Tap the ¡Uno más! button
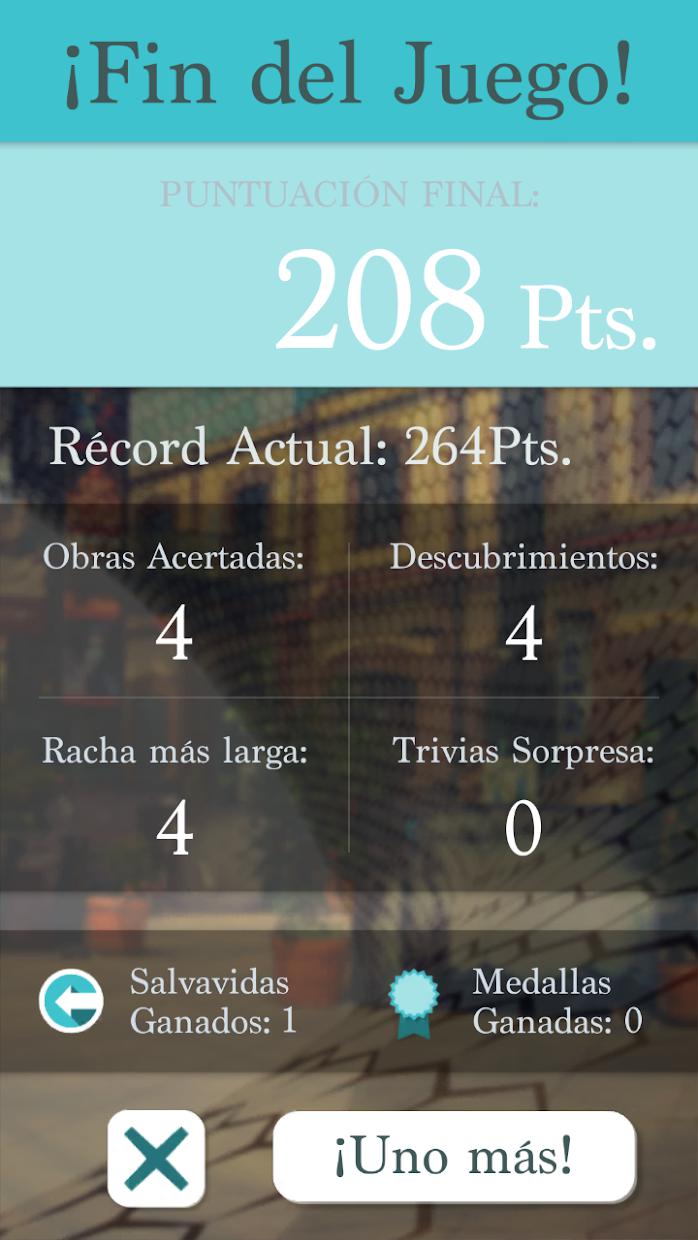This screenshot has width=698, height=1240. coord(454,1156)
